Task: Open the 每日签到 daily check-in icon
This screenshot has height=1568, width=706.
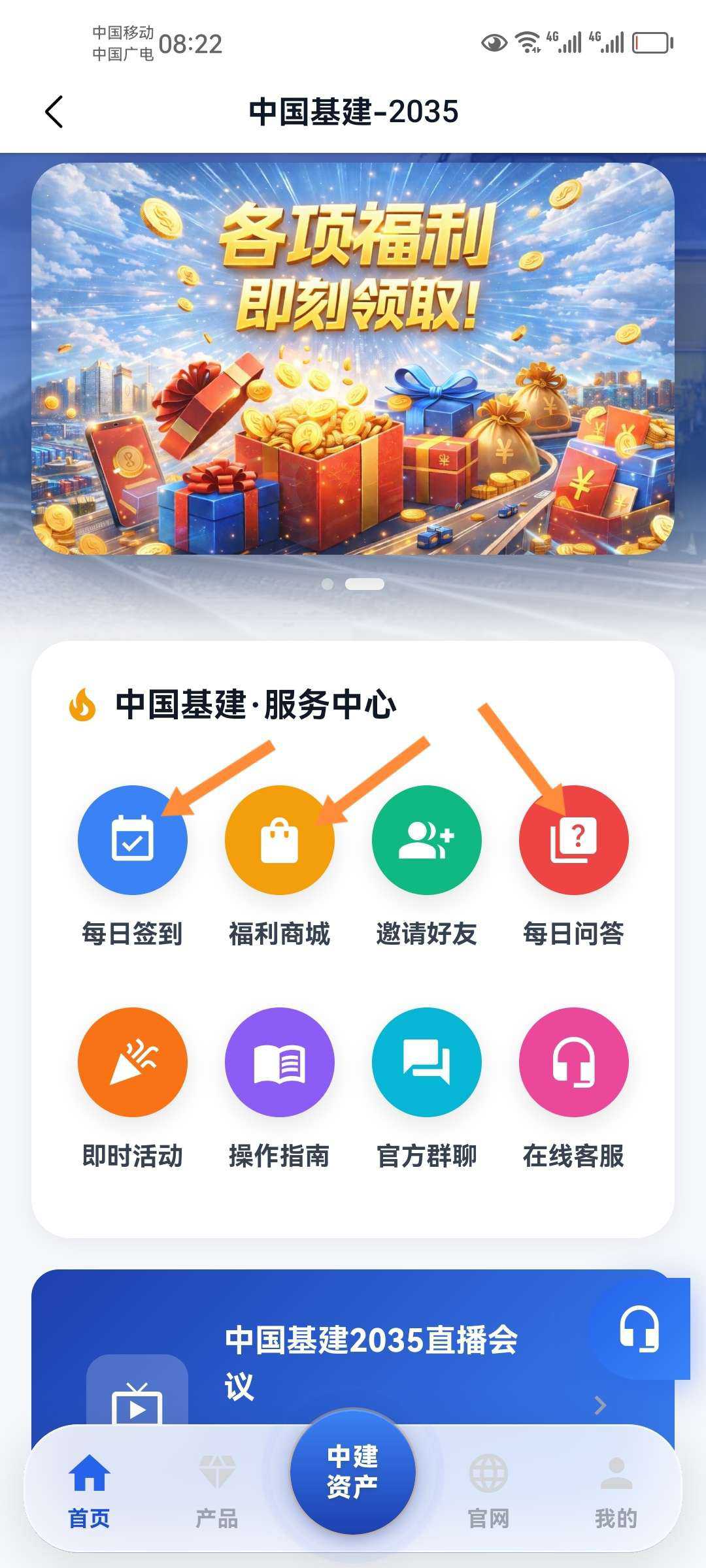Action: pyautogui.click(x=133, y=841)
